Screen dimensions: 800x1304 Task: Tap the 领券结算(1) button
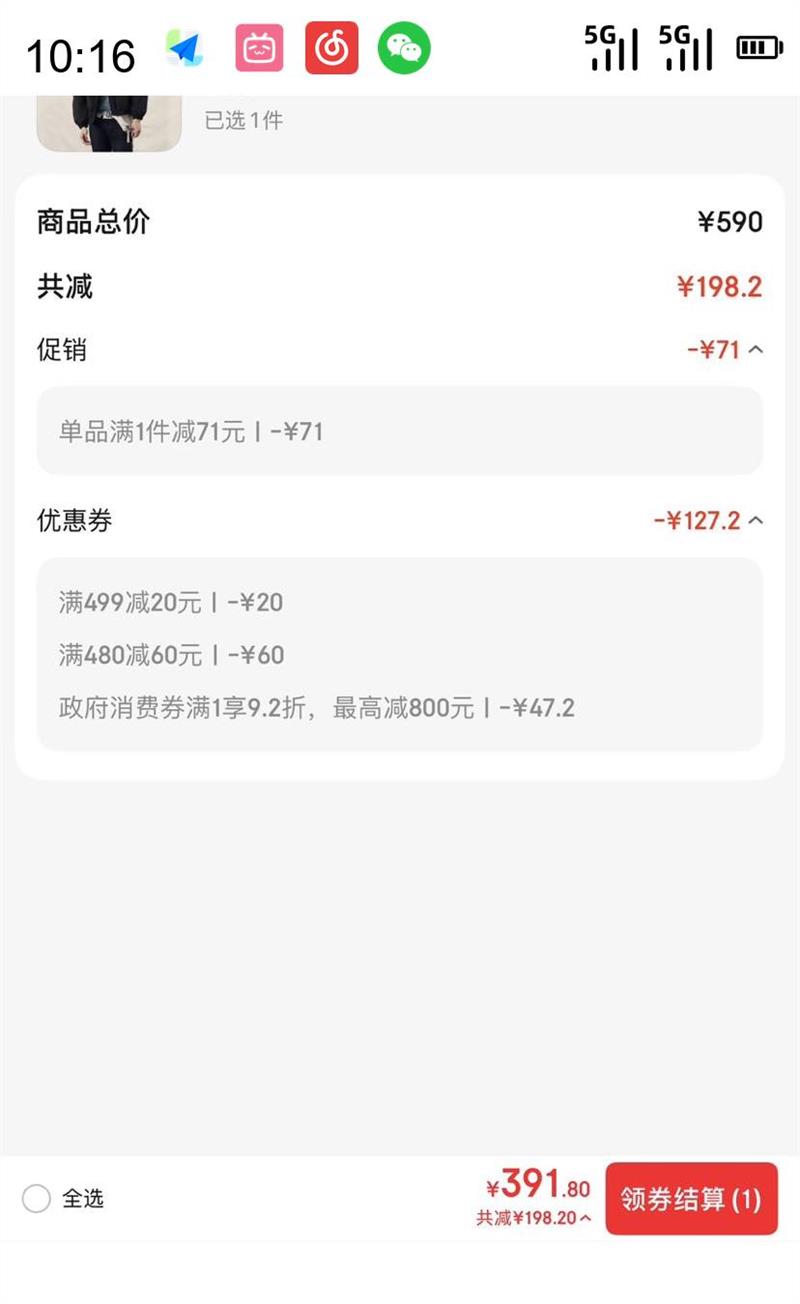691,1199
